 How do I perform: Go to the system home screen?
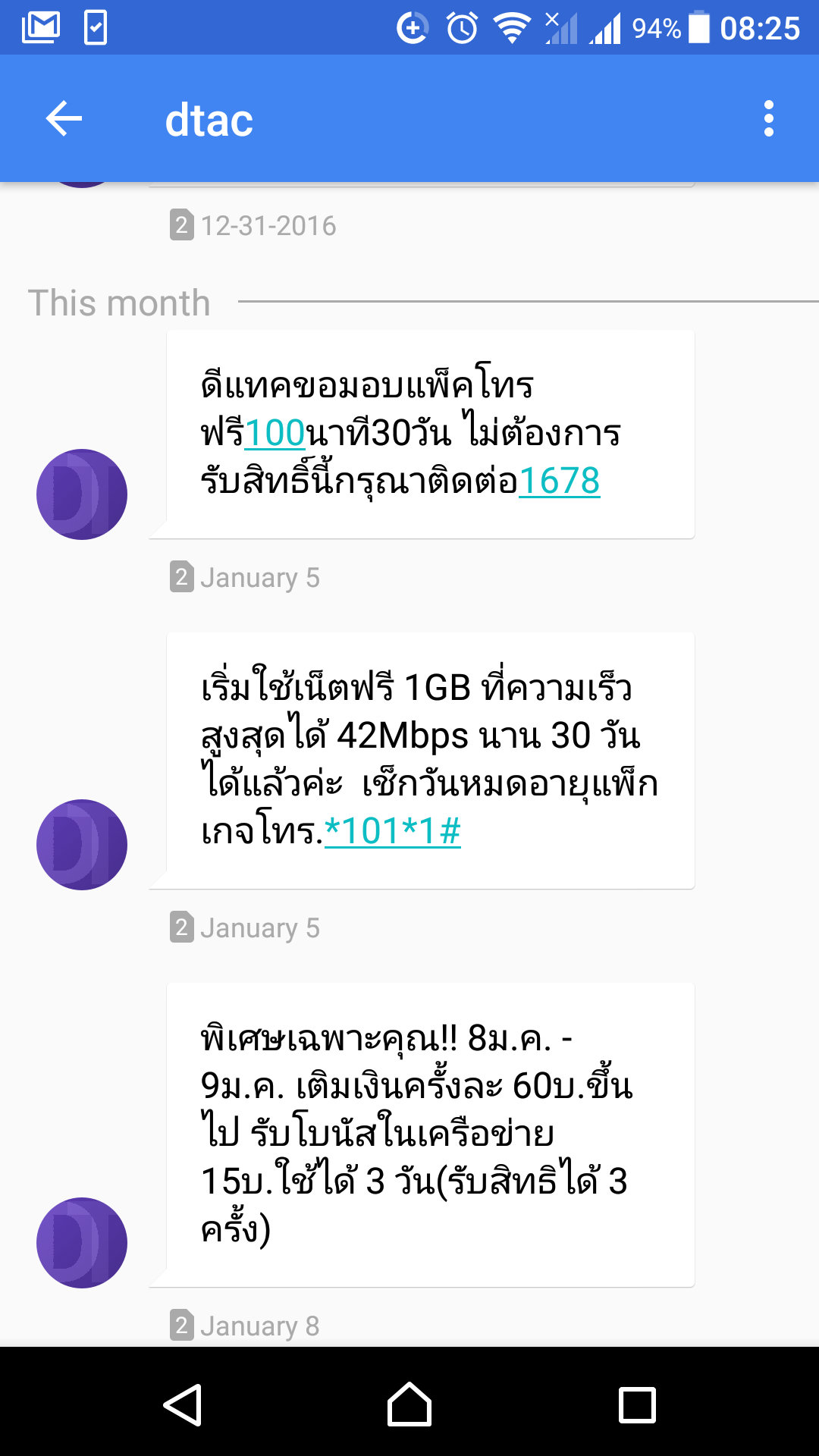[409, 1404]
